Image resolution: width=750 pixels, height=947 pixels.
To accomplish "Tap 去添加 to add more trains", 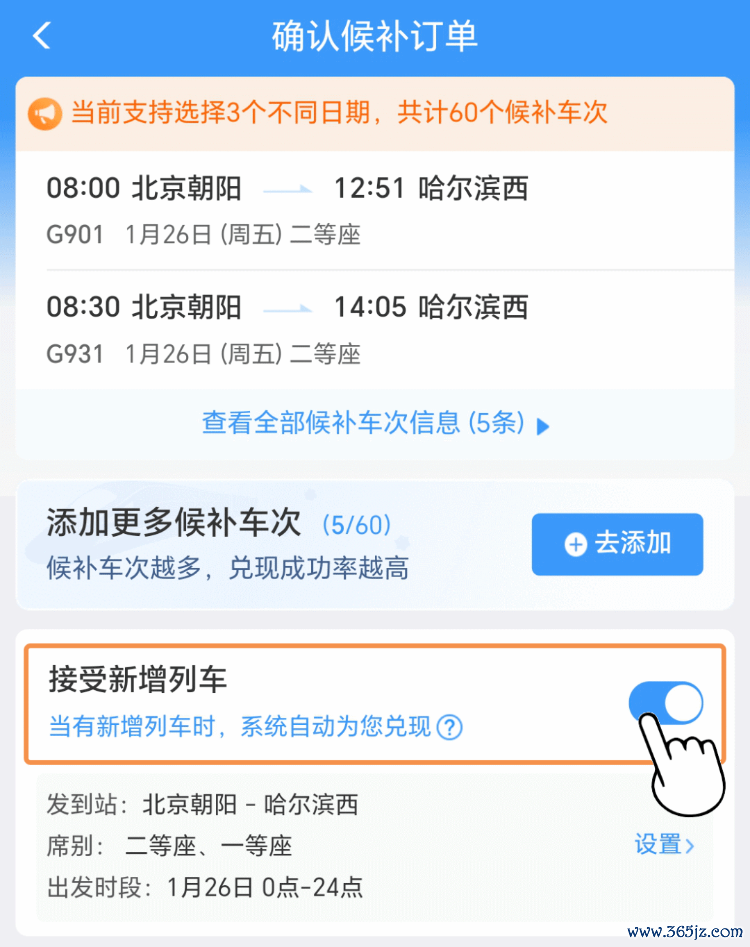I will pyautogui.click(x=617, y=544).
